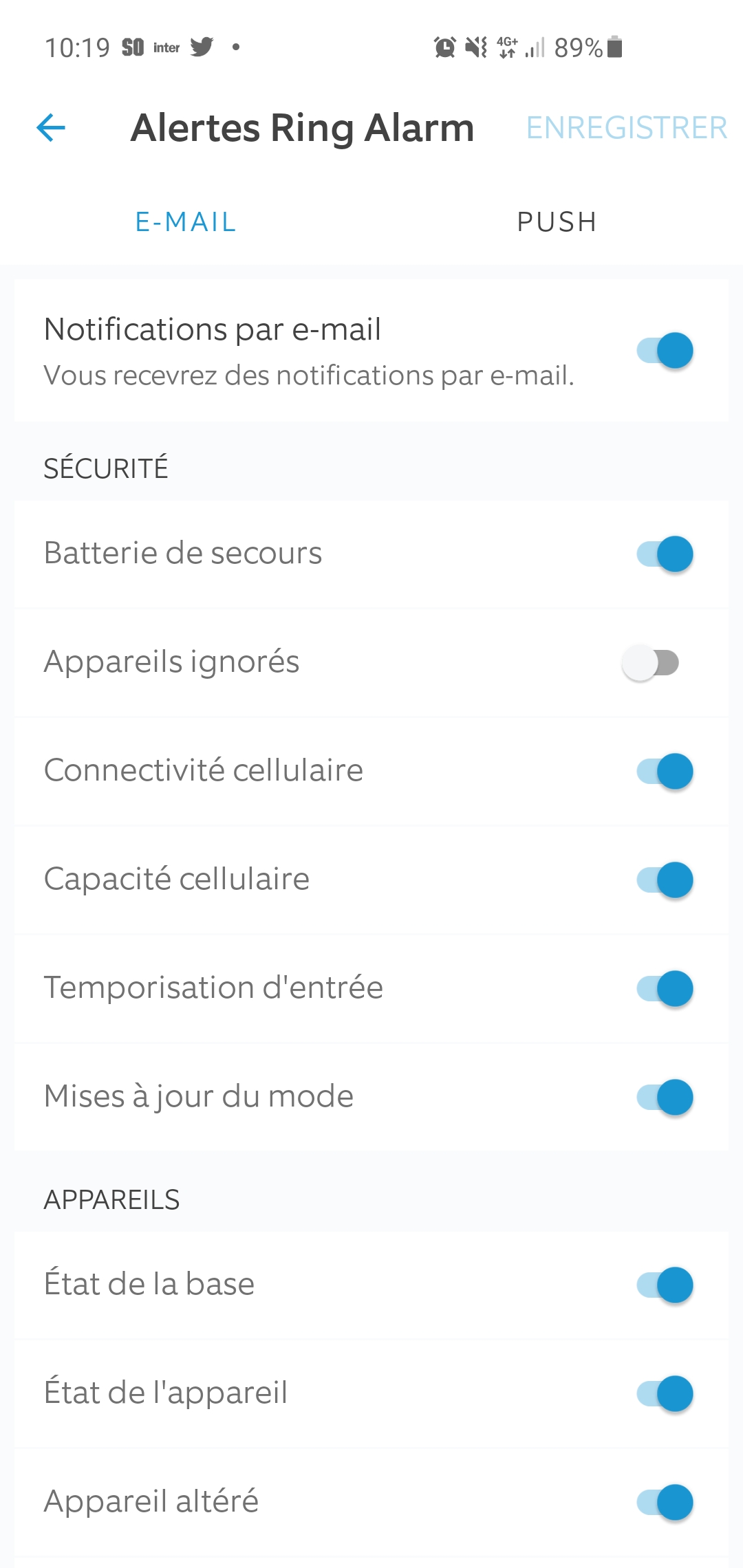Turn off État de la base alerts
The width and height of the screenshot is (743, 1568).
click(x=664, y=1285)
